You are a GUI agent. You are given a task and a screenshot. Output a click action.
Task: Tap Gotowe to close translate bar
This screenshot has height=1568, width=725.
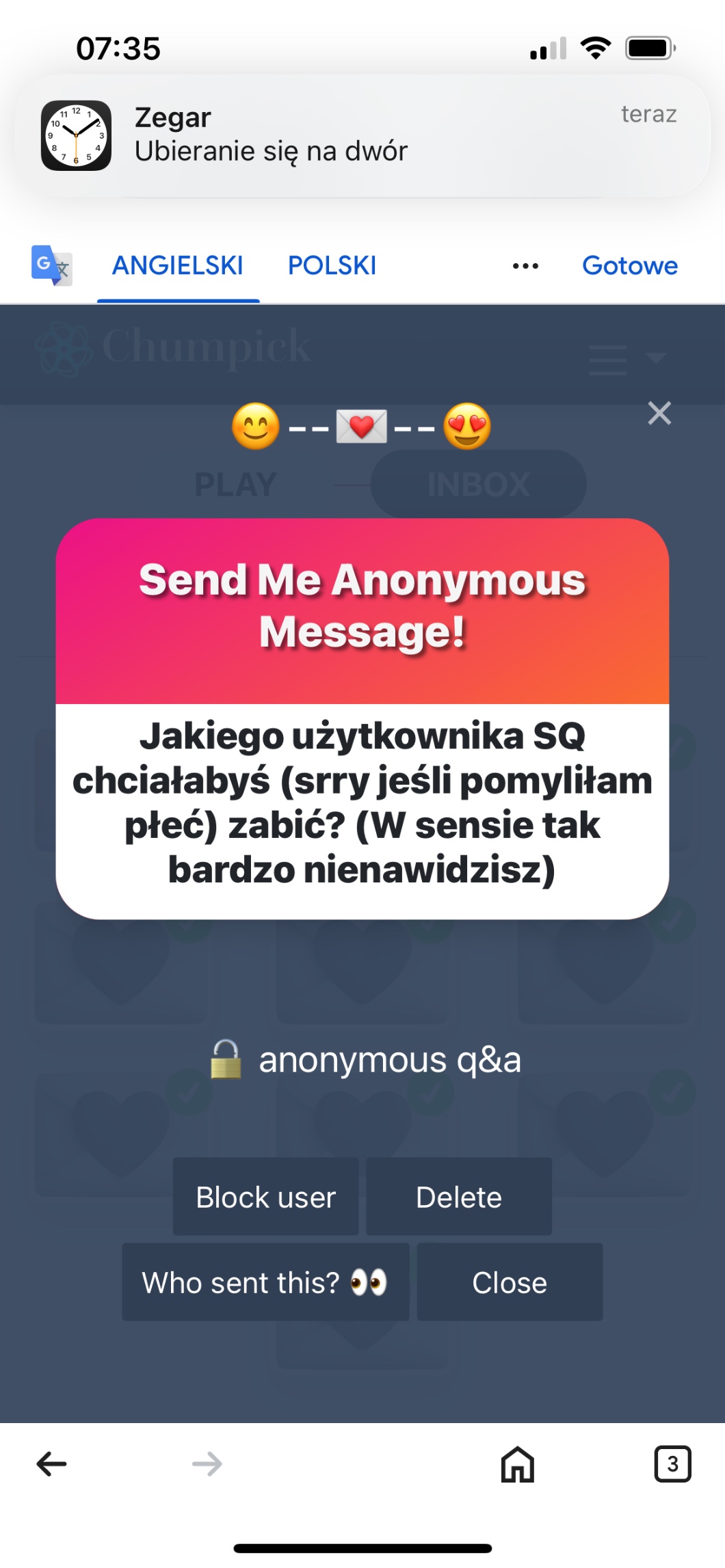[x=630, y=266]
